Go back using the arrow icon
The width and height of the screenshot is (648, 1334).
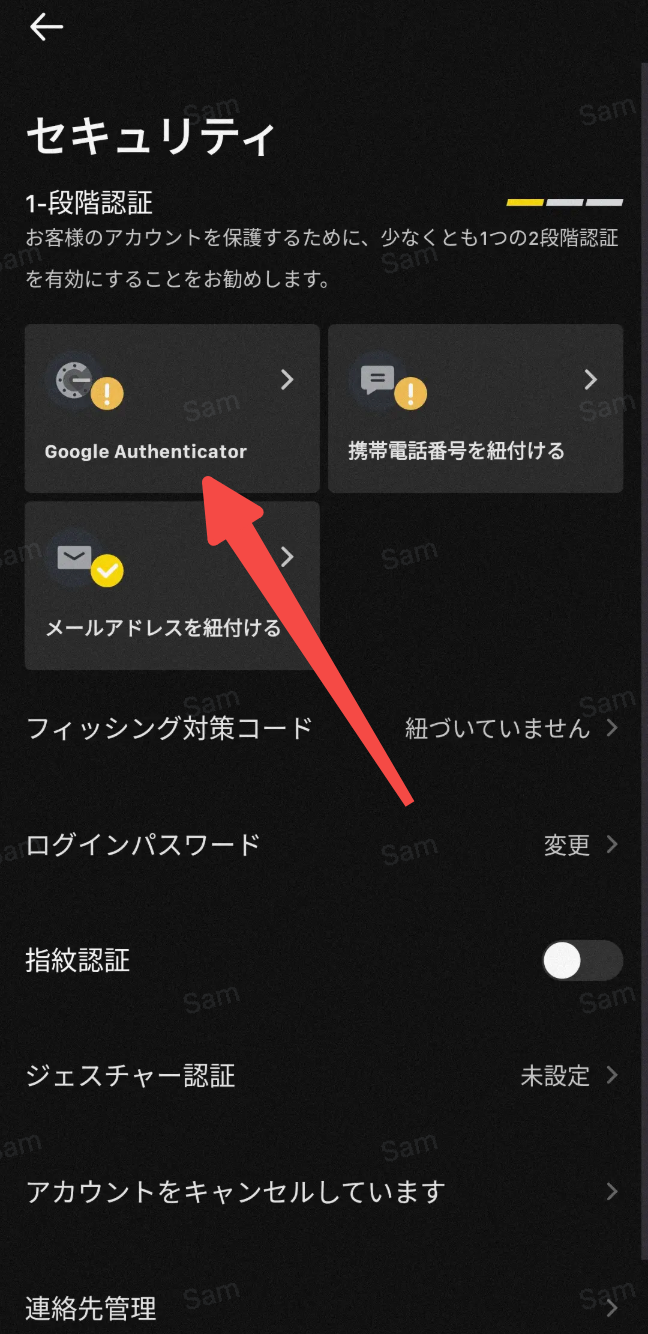(46, 28)
